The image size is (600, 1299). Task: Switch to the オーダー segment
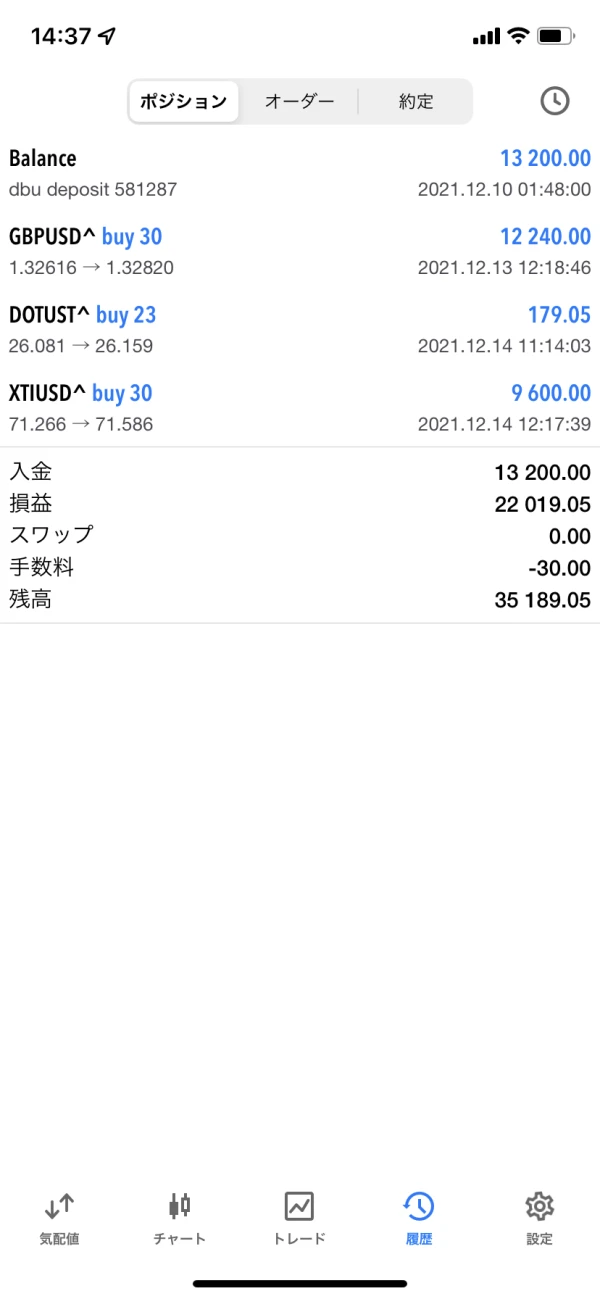[x=298, y=101]
